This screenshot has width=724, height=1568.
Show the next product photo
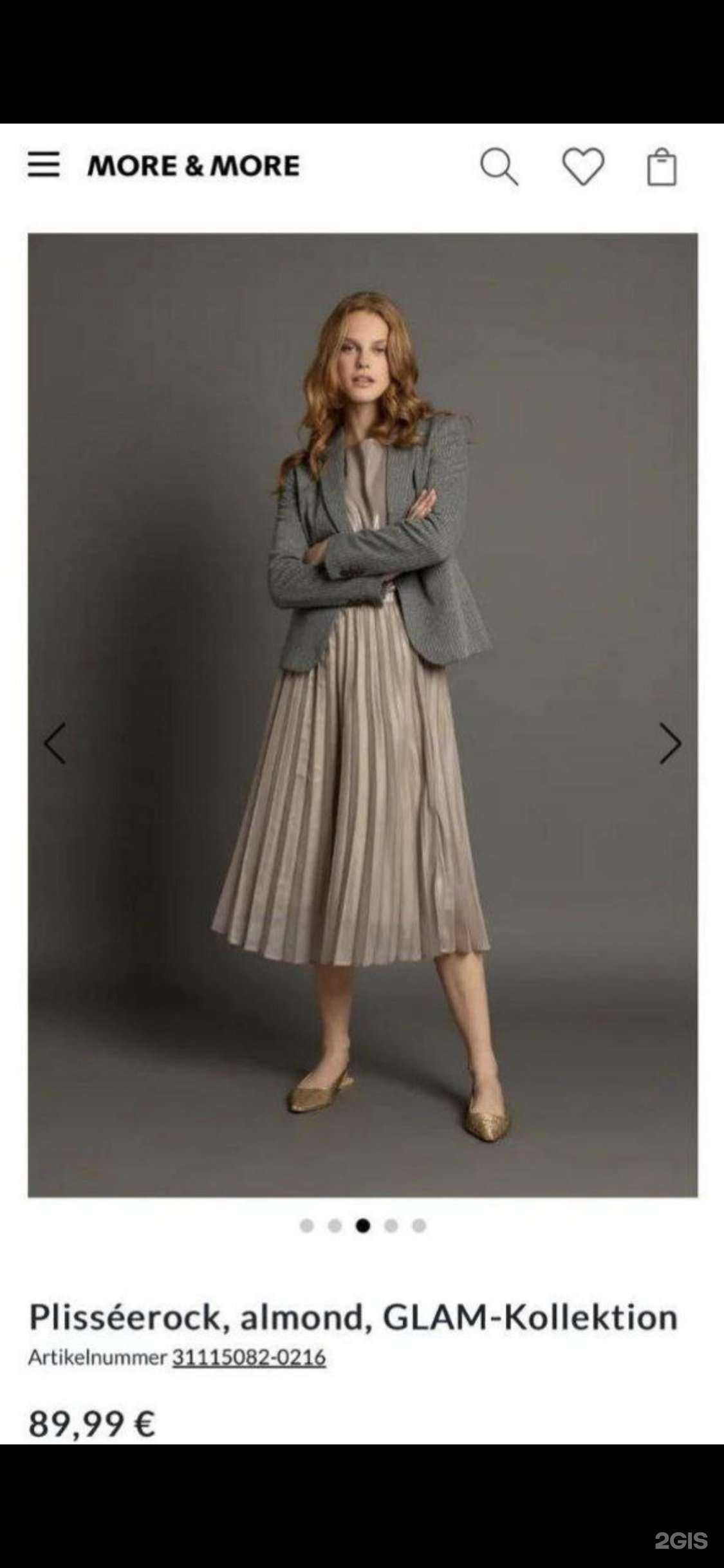(669, 743)
